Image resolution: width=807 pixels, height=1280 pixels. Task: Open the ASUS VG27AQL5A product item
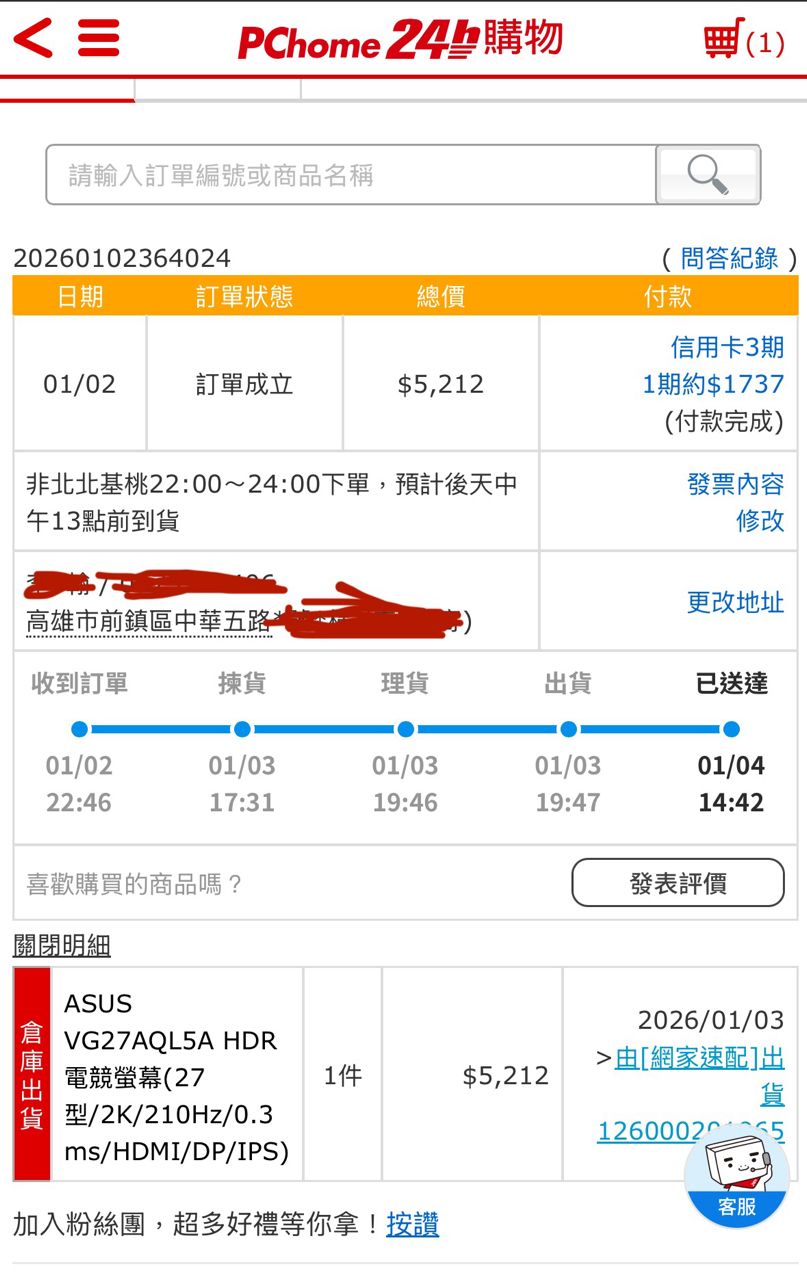176,1077
